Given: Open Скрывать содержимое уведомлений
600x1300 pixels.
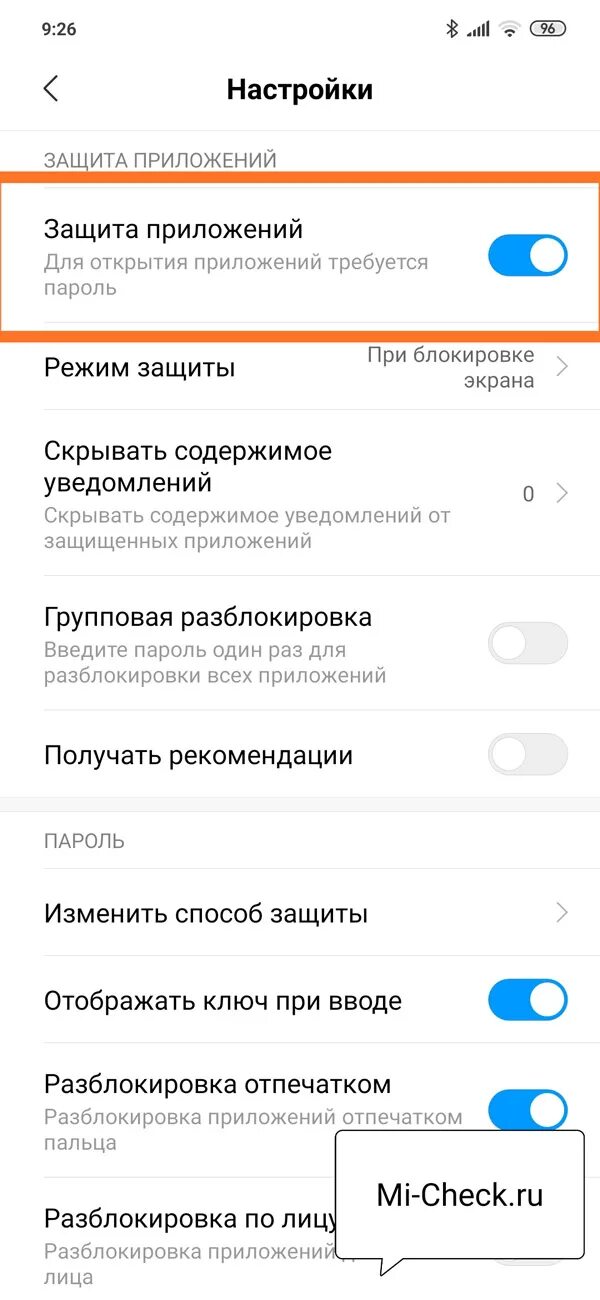Looking at the screenshot, I should tap(300, 494).
